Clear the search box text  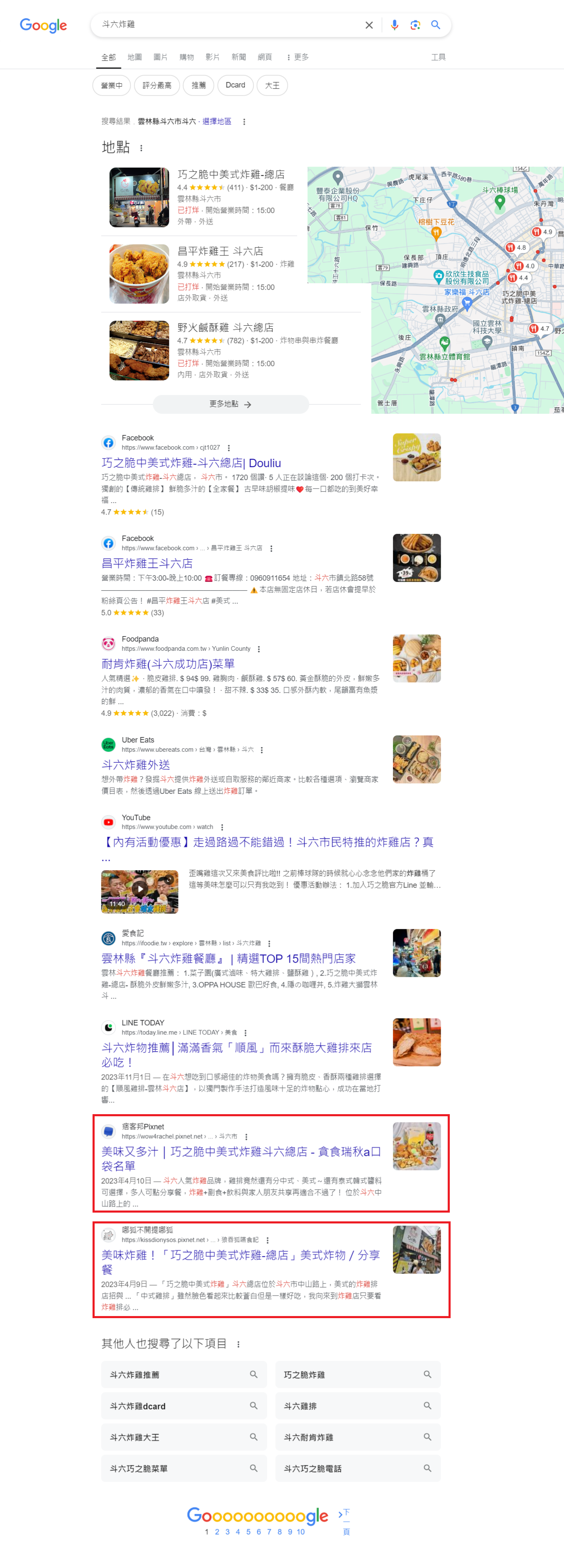coord(368,25)
